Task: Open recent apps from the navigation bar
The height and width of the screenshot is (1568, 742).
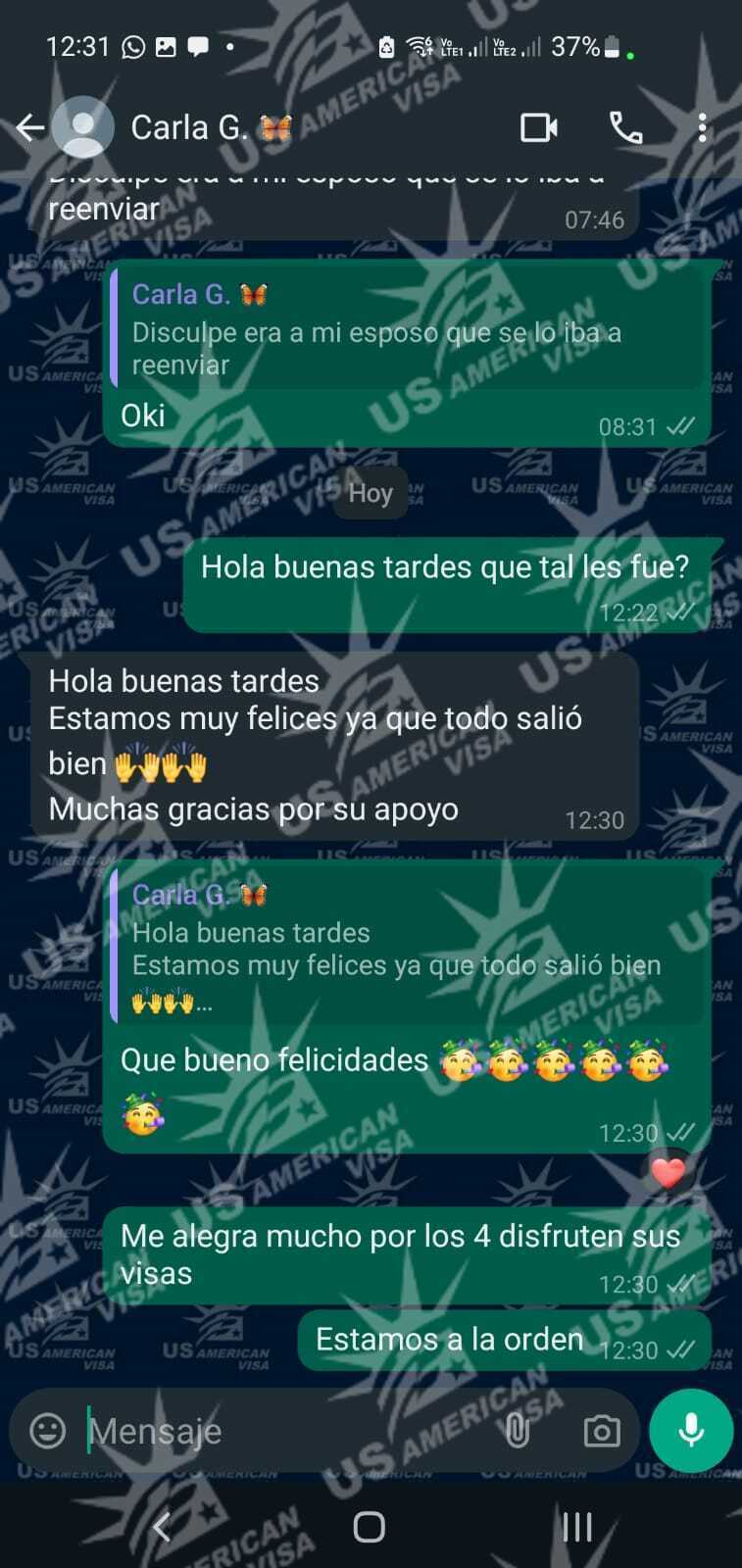Action: pyautogui.click(x=576, y=1527)
